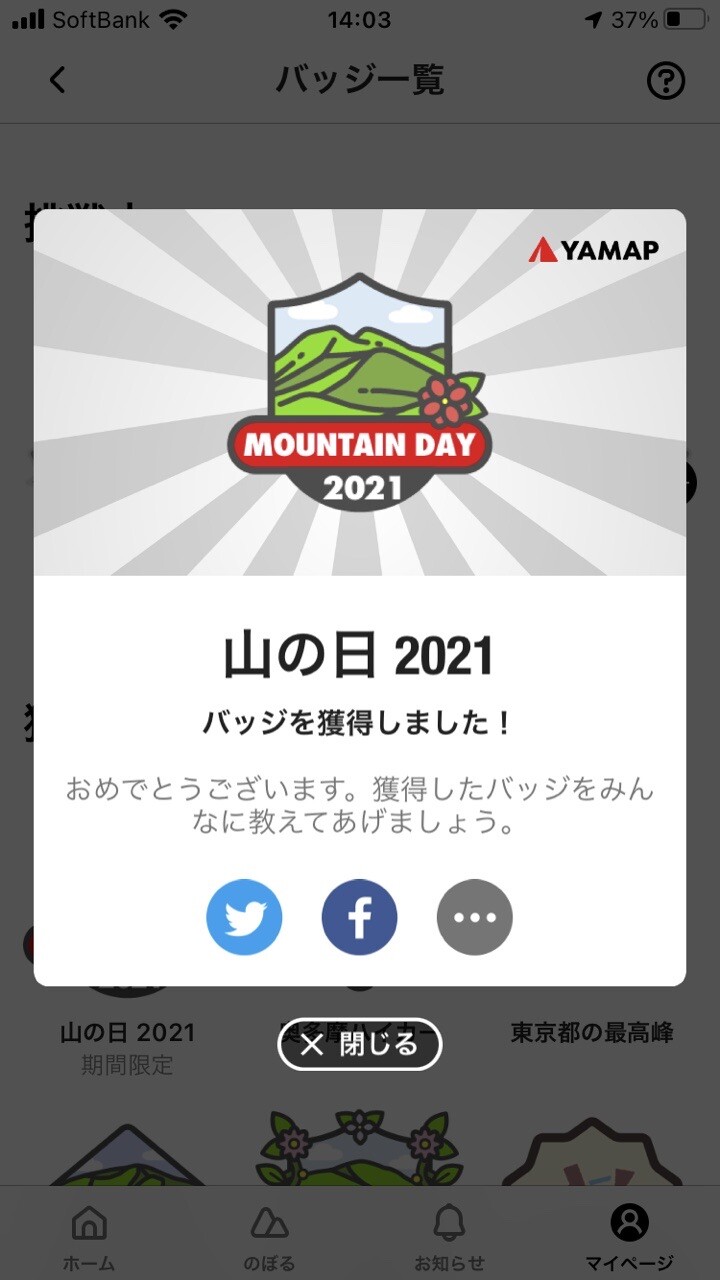
Task: Tap the back chevron in header
Action: point(57,81)
